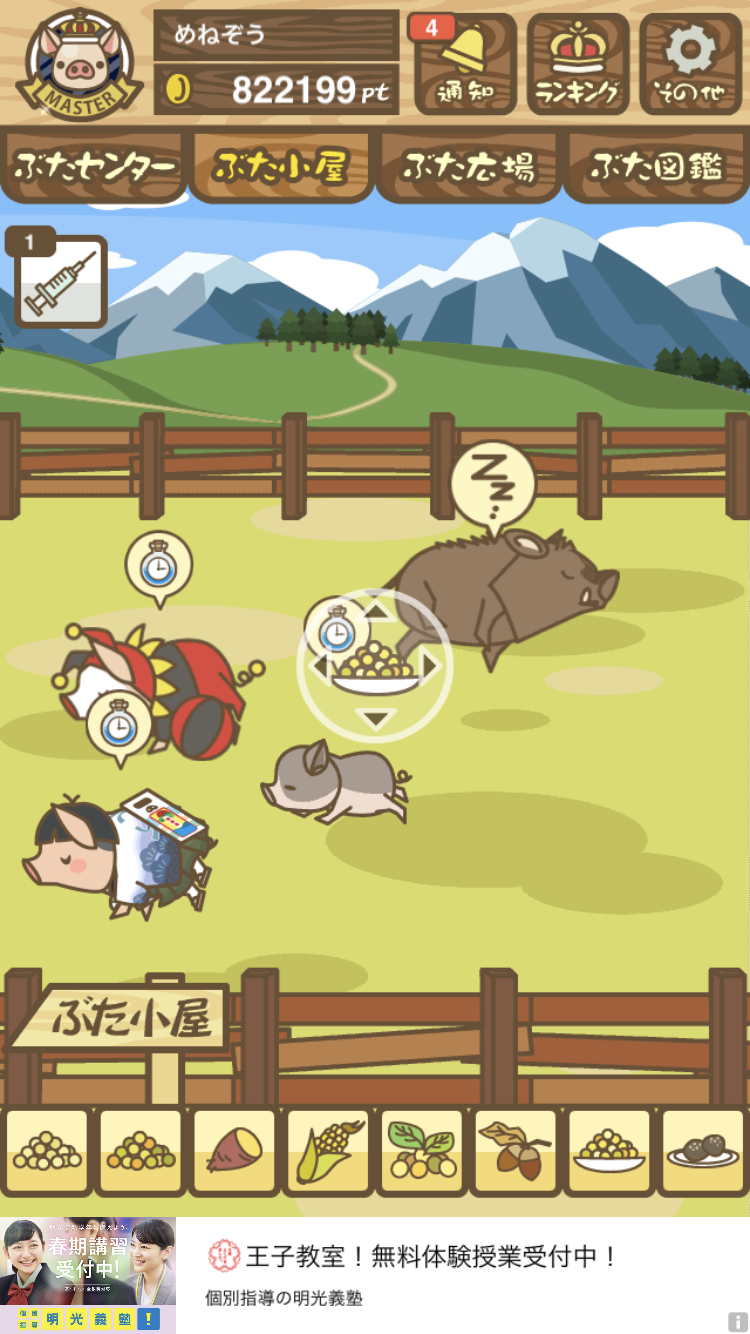The image size is (750, 1334).
Task: Choose the corn feed
Action: [327, 1152]
